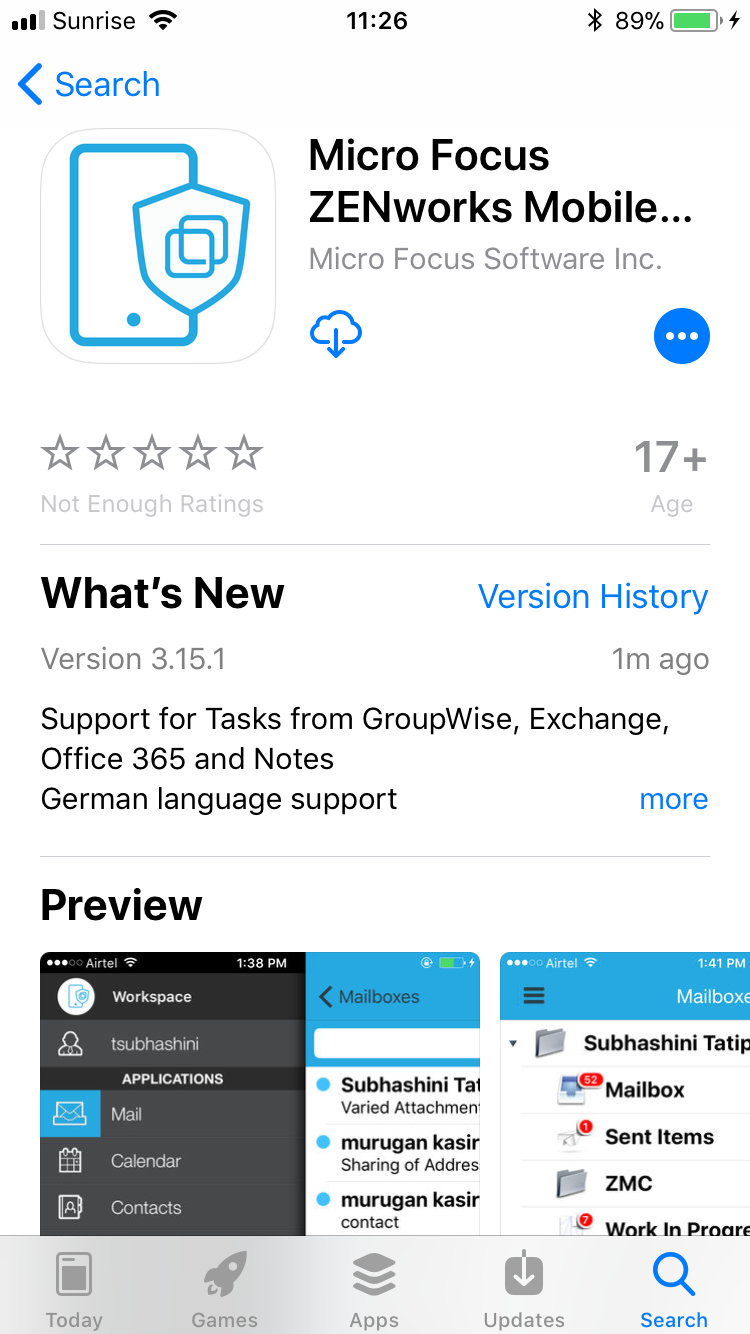The image size is (750, 1334).
Task: Tap the back chevron arrow
Action: (30, 84)
